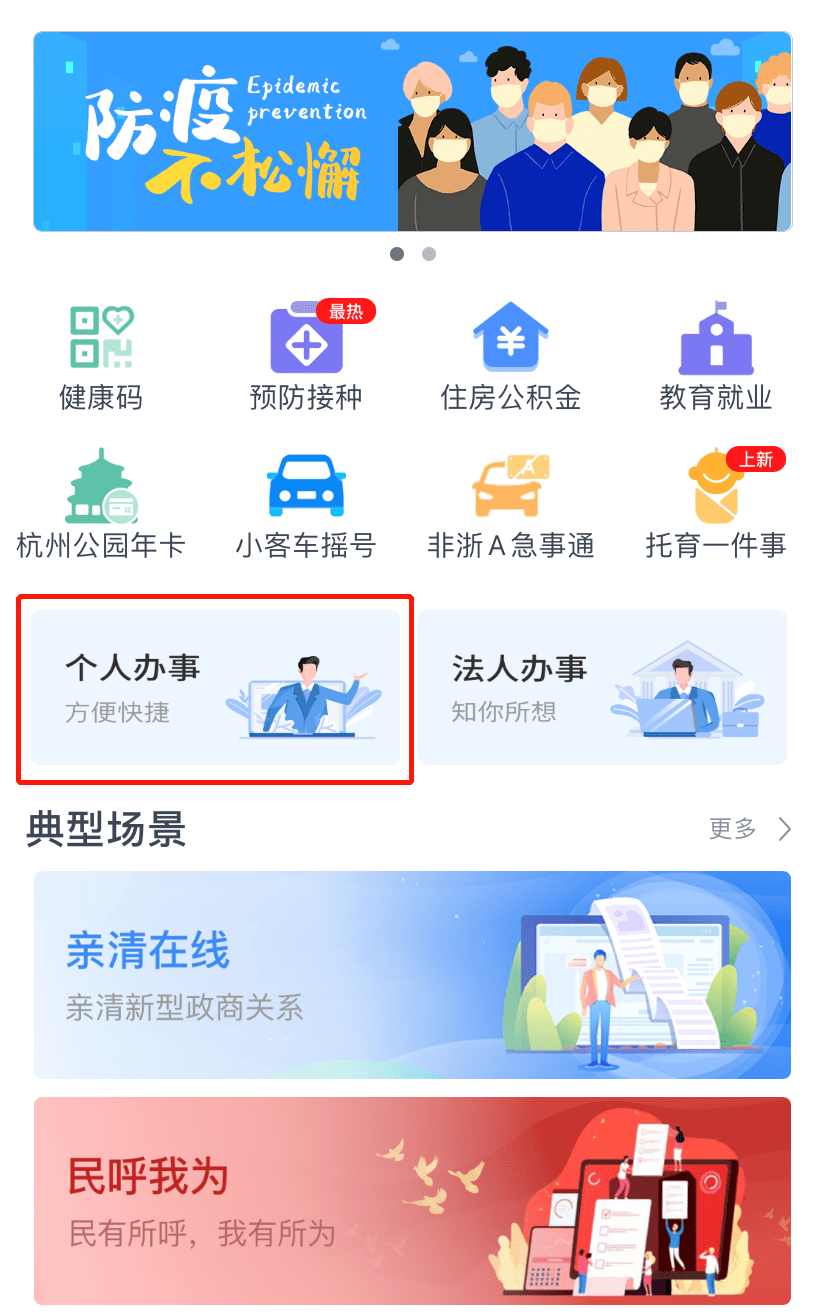The height and width of the screenshot is (1315, 826).
Task: Open the 防疫不松懈 epidemic prevention banner
Action: click(x=412, y=131)
